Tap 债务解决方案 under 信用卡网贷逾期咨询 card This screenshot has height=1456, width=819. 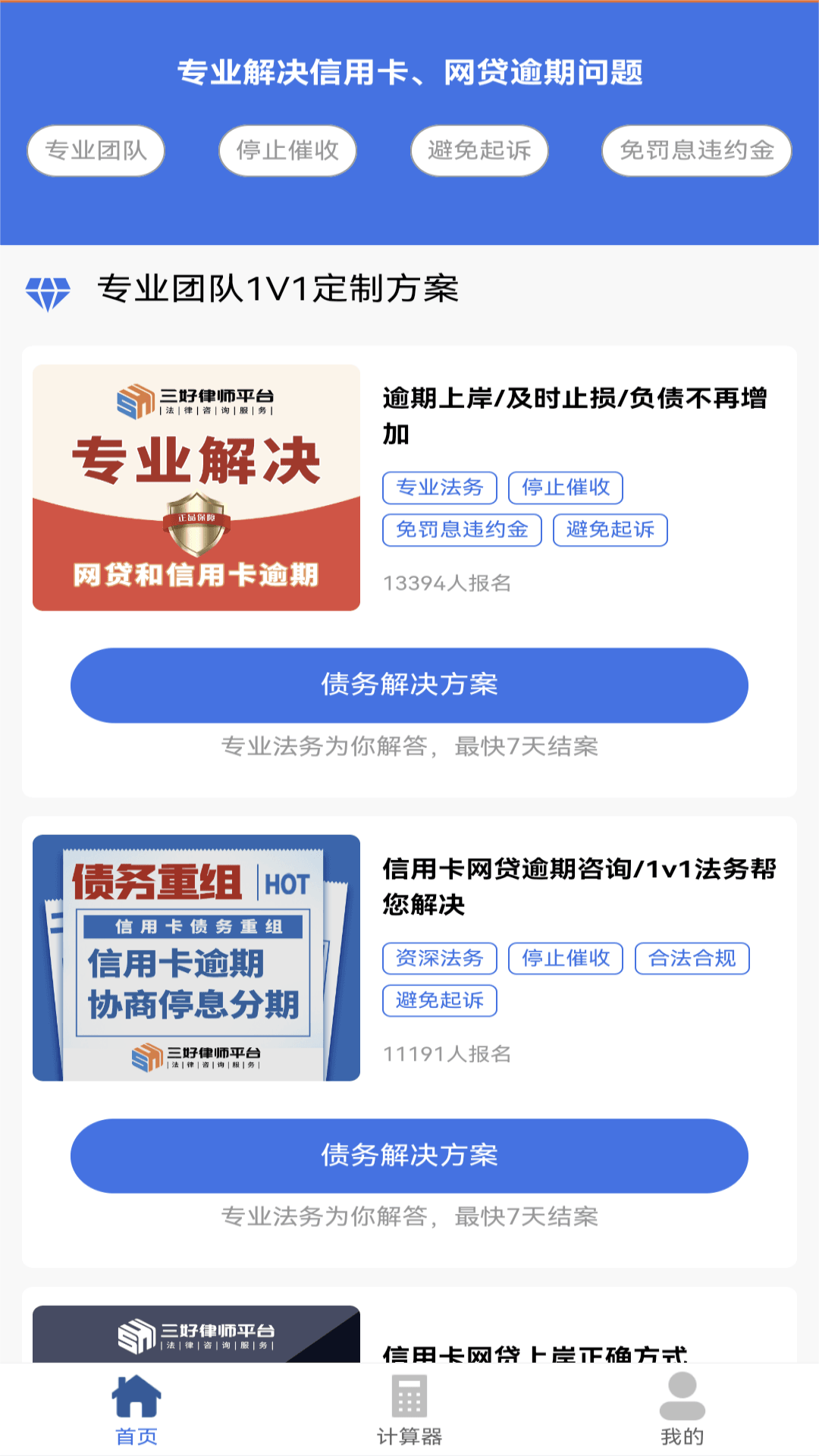click(x=409, y=1155)
